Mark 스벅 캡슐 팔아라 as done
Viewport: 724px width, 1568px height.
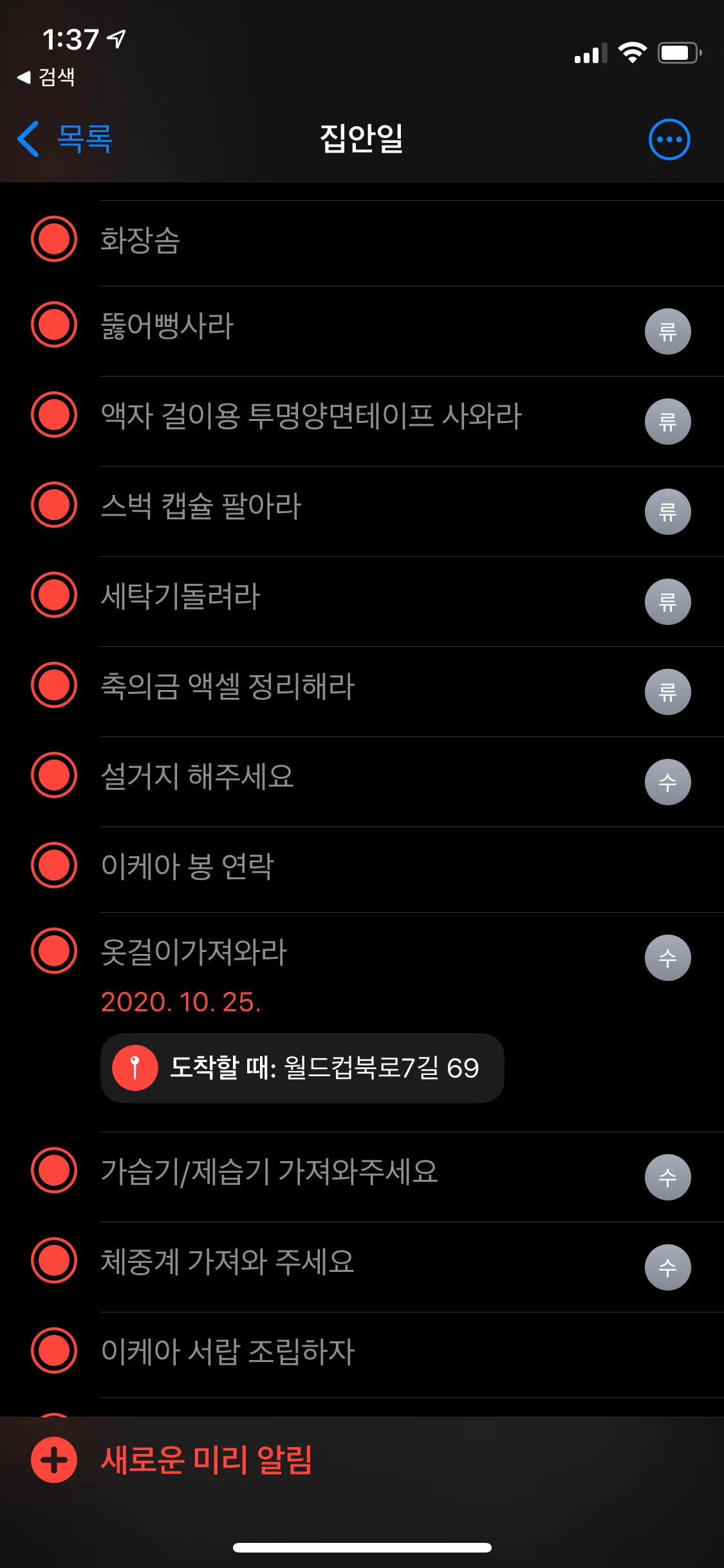(x=54, y=505)
